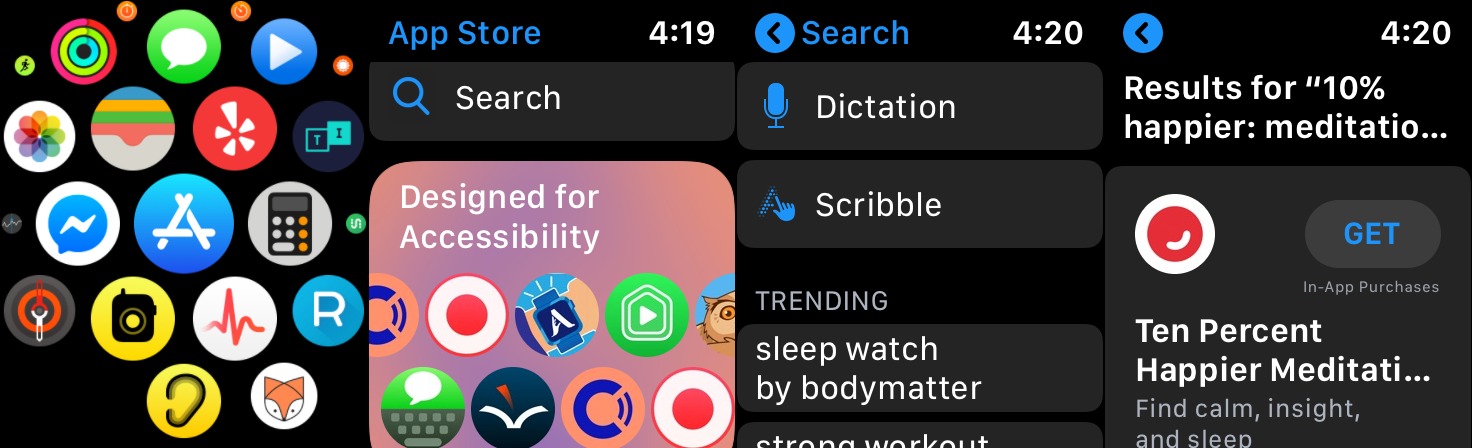Open the Photos app icon
The image size is (1472, 448).
[x=40, y=136]
